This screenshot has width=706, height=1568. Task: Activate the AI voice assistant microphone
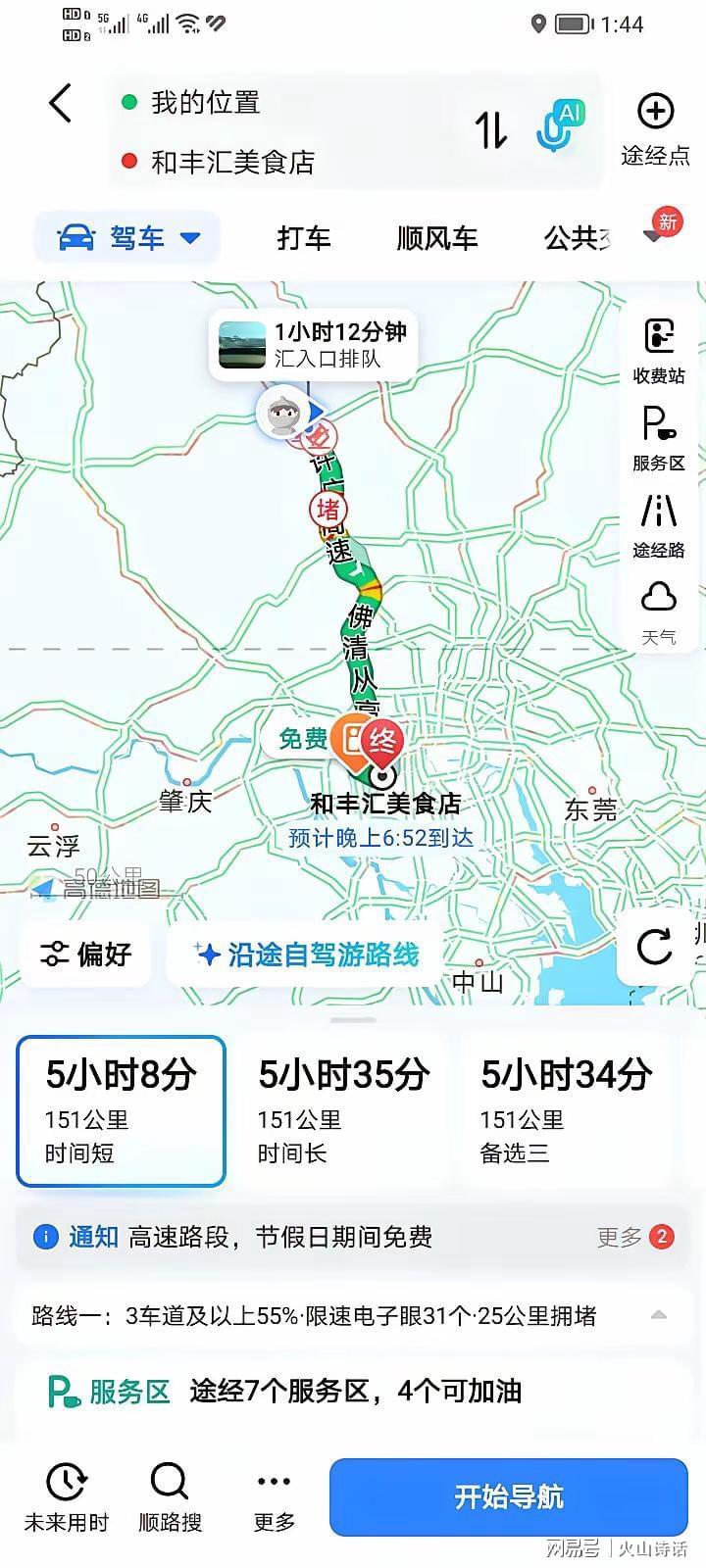coord(559,127)
